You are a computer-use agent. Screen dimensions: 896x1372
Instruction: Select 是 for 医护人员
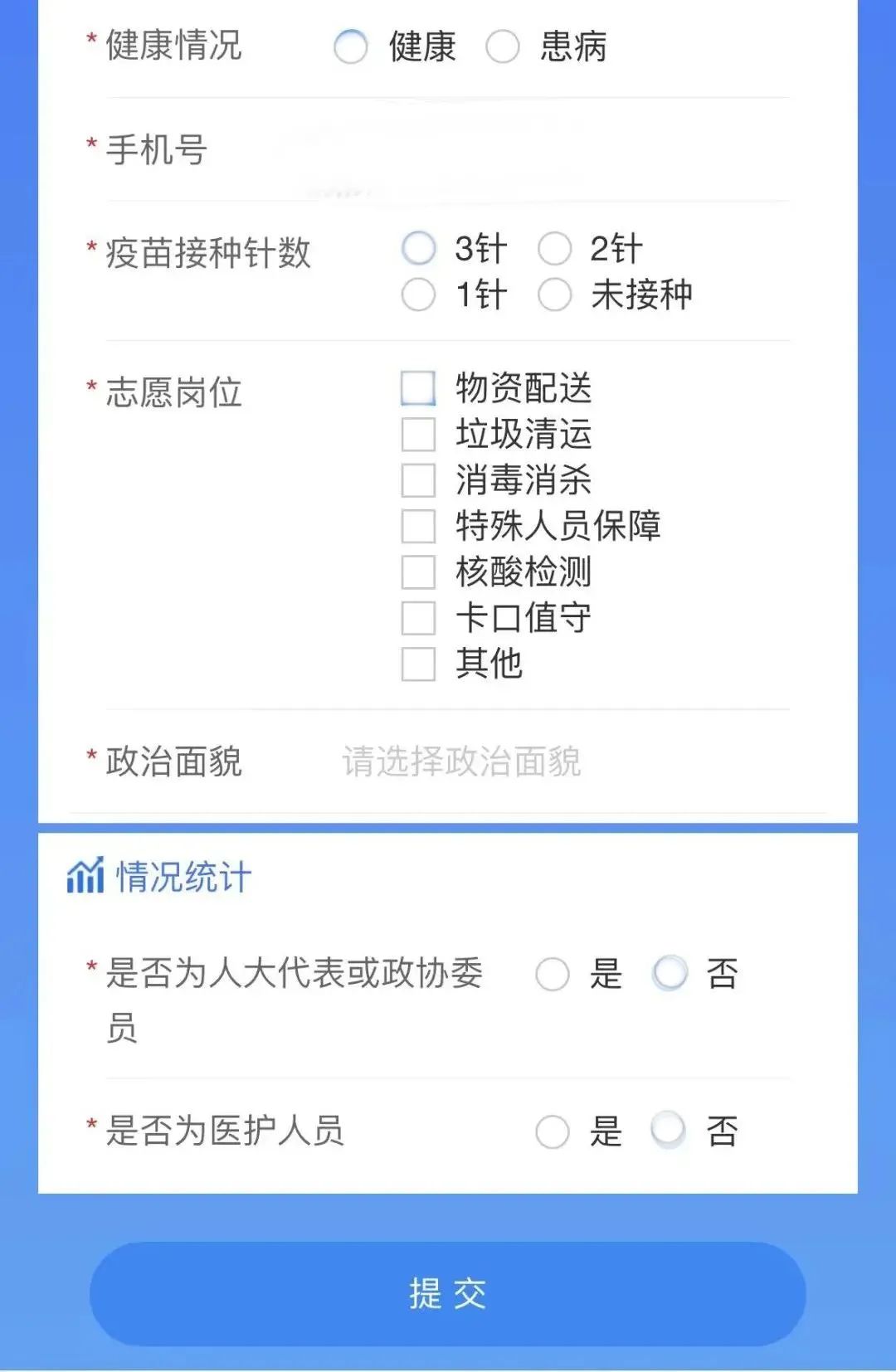pyautogui.click(x=553, y=1131)
